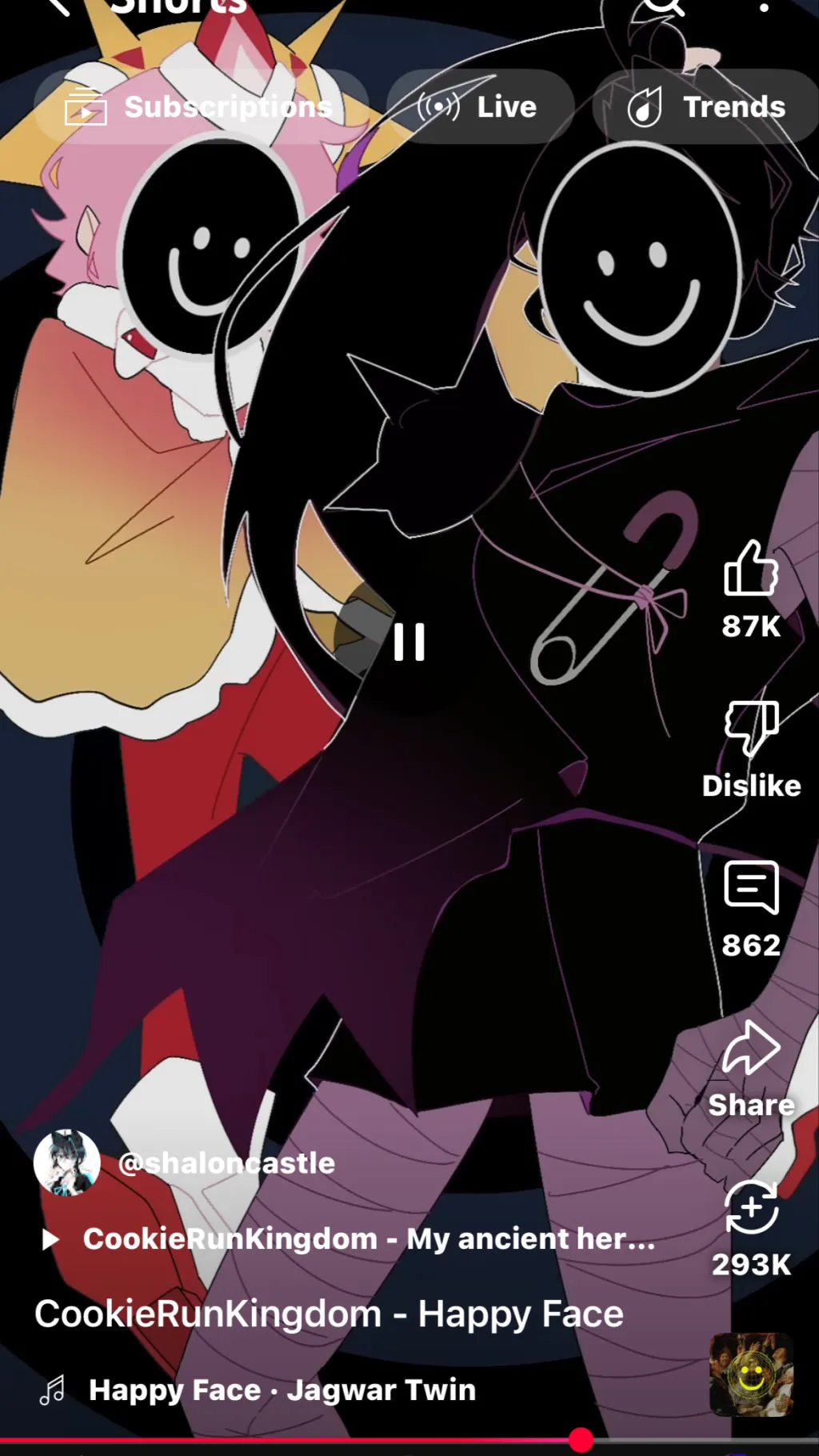
Task: Remix this Short
Action: (x=751, y=1208)
